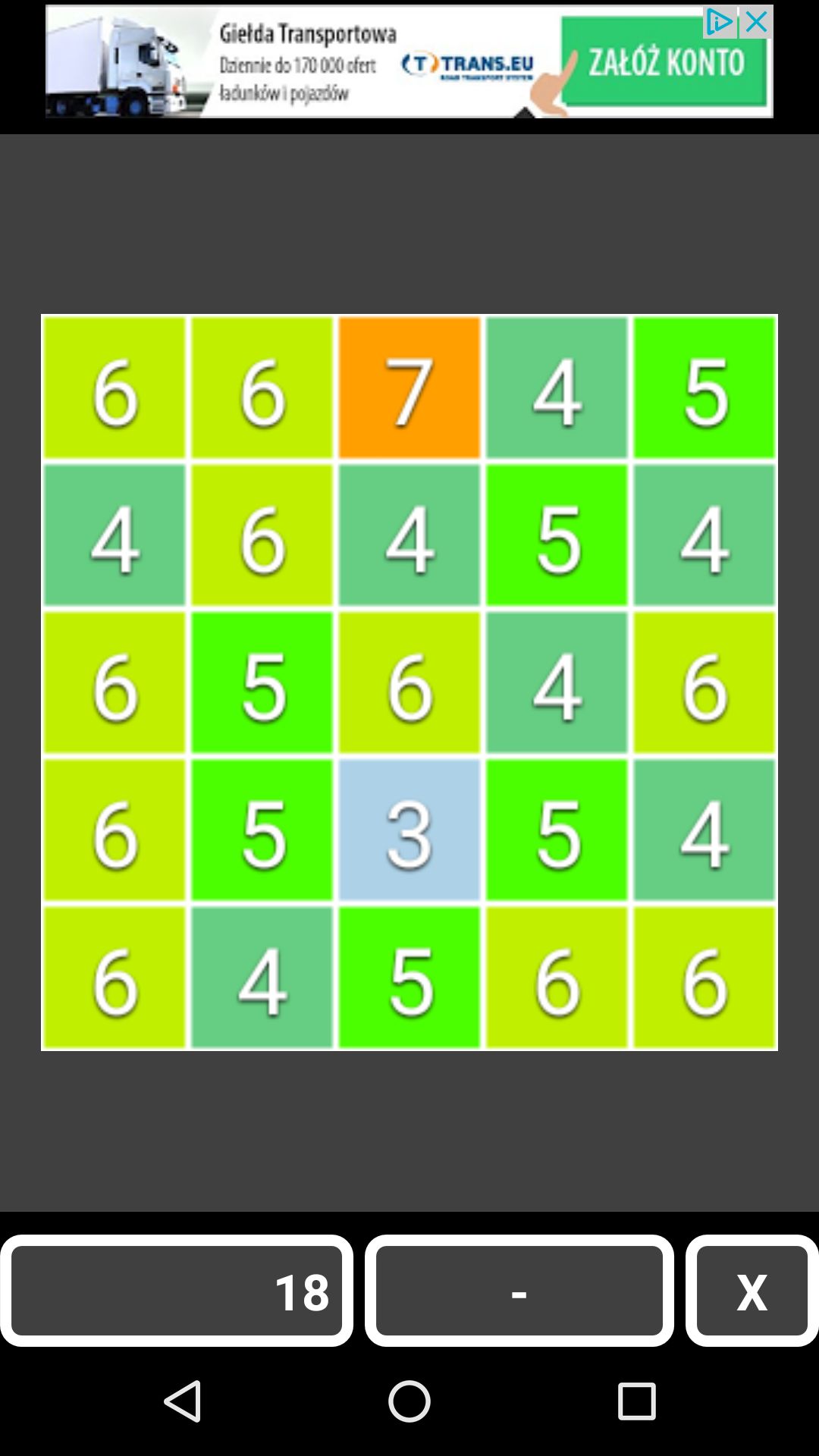Tap the light blue 3 tile
Screen dimensions: 819x1456
coord(409,830)
